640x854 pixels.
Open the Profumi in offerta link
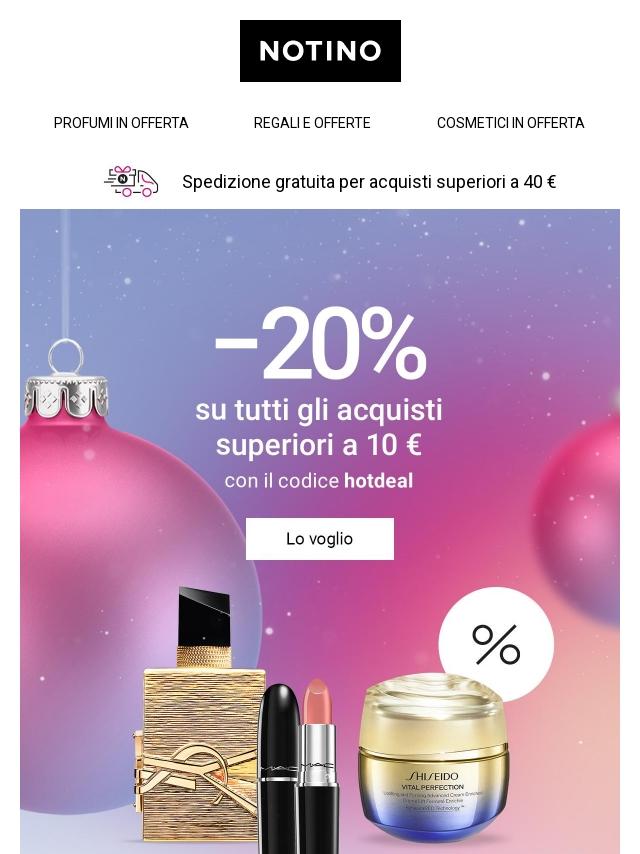point(121,123)
